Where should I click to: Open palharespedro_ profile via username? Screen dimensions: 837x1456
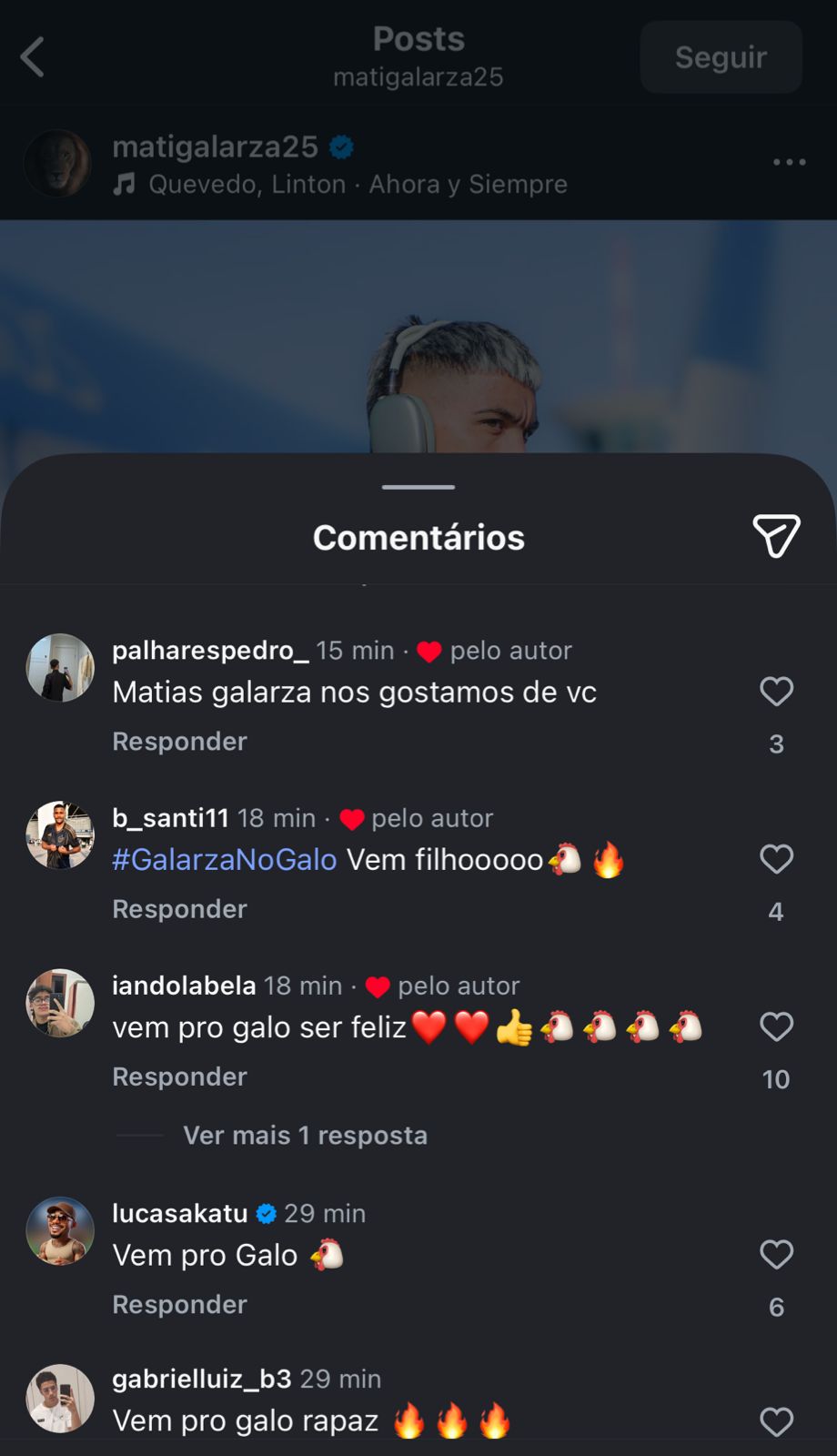[210, 651]
